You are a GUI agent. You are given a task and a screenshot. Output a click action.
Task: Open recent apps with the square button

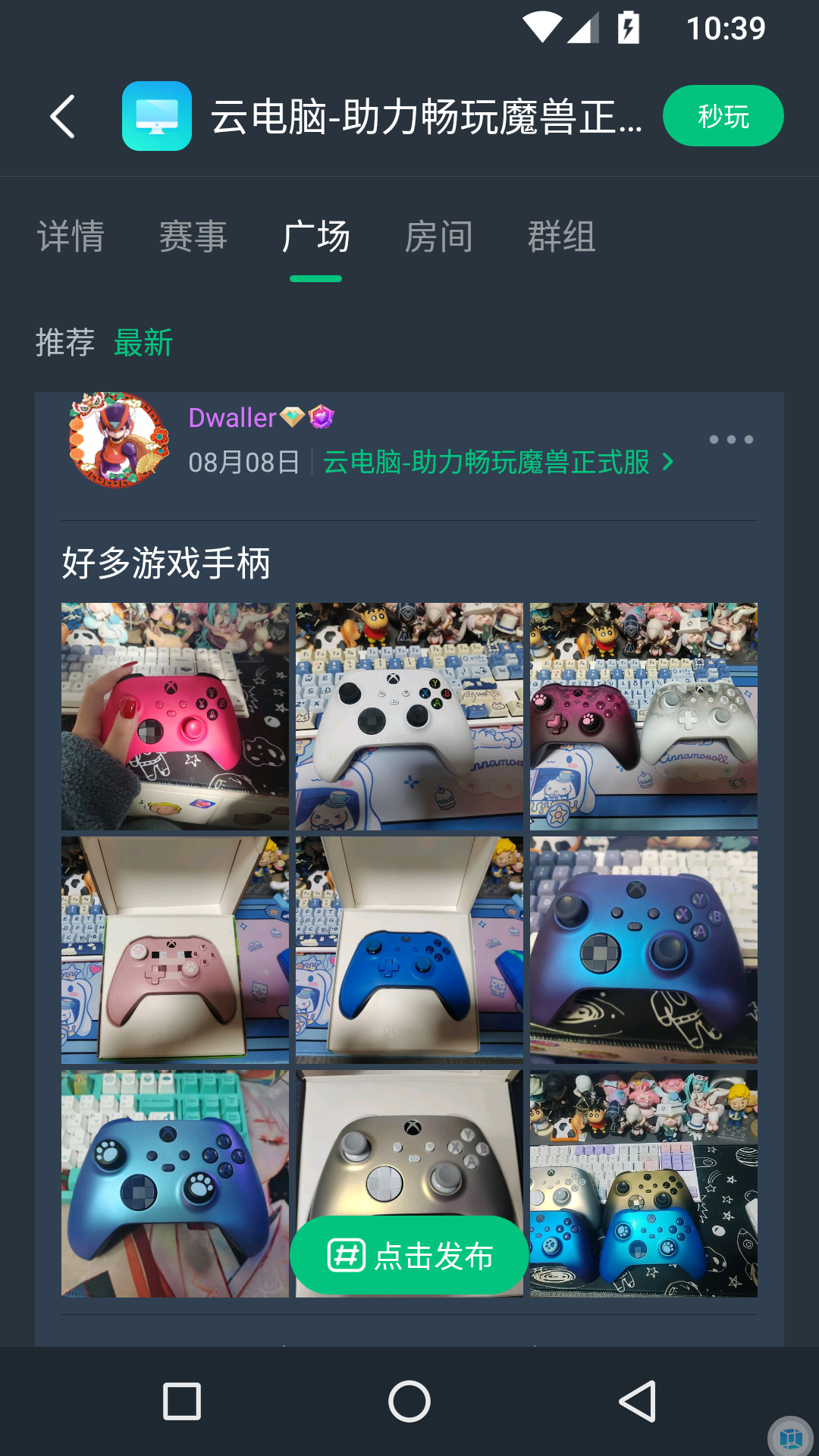tap(182, 1401)
